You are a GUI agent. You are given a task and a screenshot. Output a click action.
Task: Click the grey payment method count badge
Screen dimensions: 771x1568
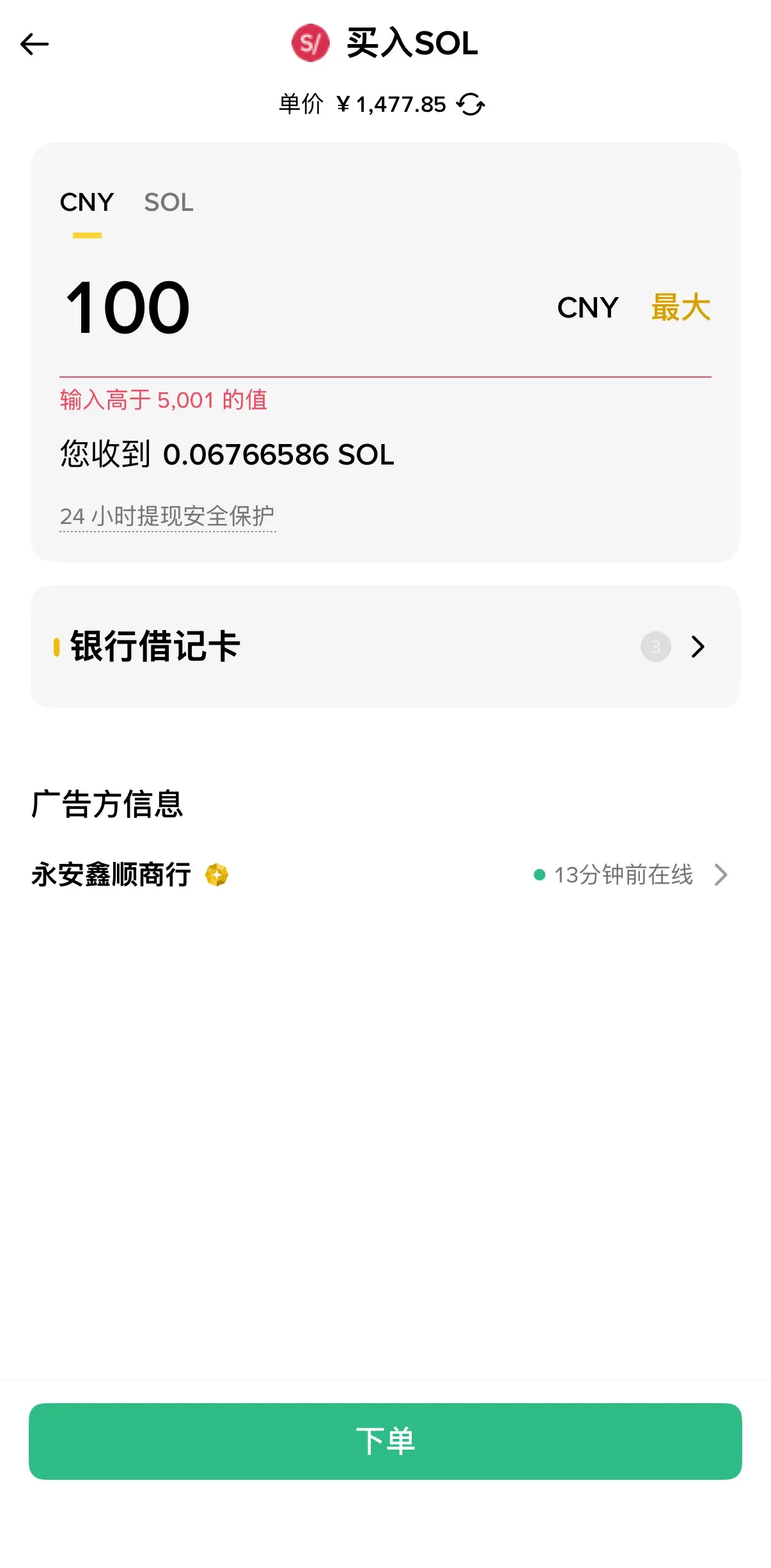tap(654, 647)
